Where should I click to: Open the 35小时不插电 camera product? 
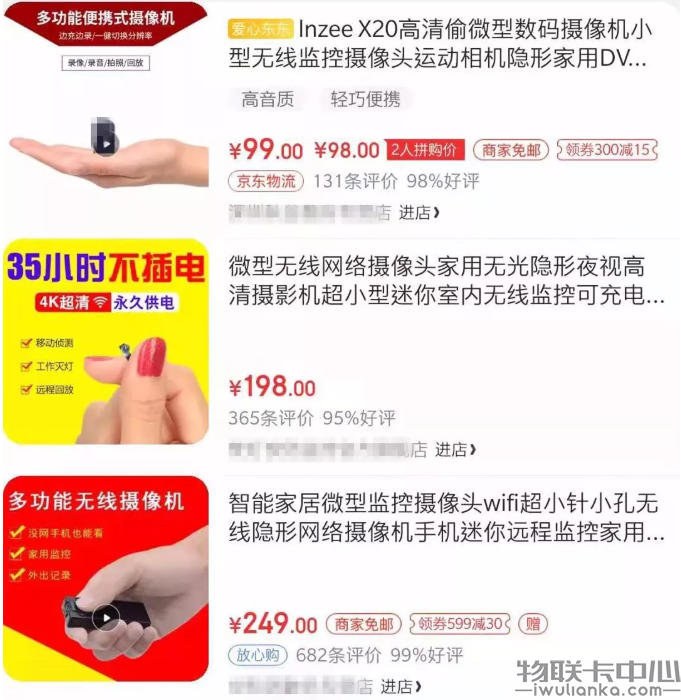pyautogui.click(x=445, y=281)
